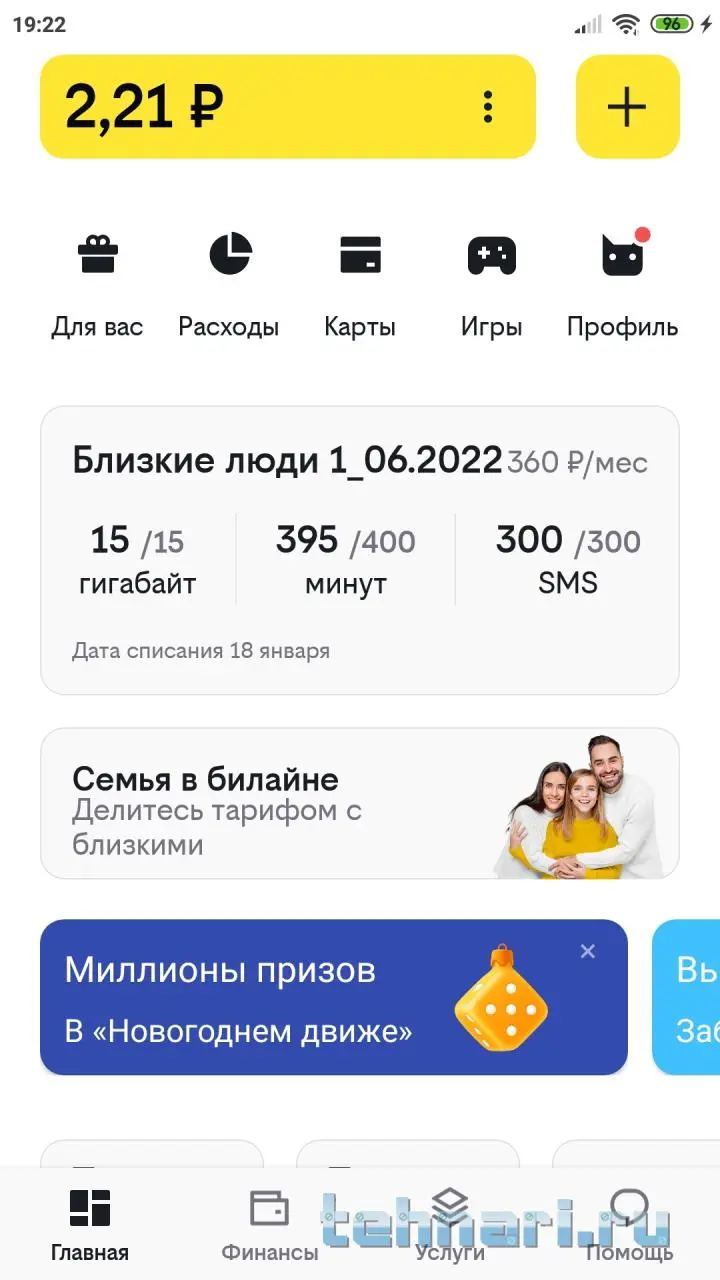Open the Семья в билайне card

(359, 804)
